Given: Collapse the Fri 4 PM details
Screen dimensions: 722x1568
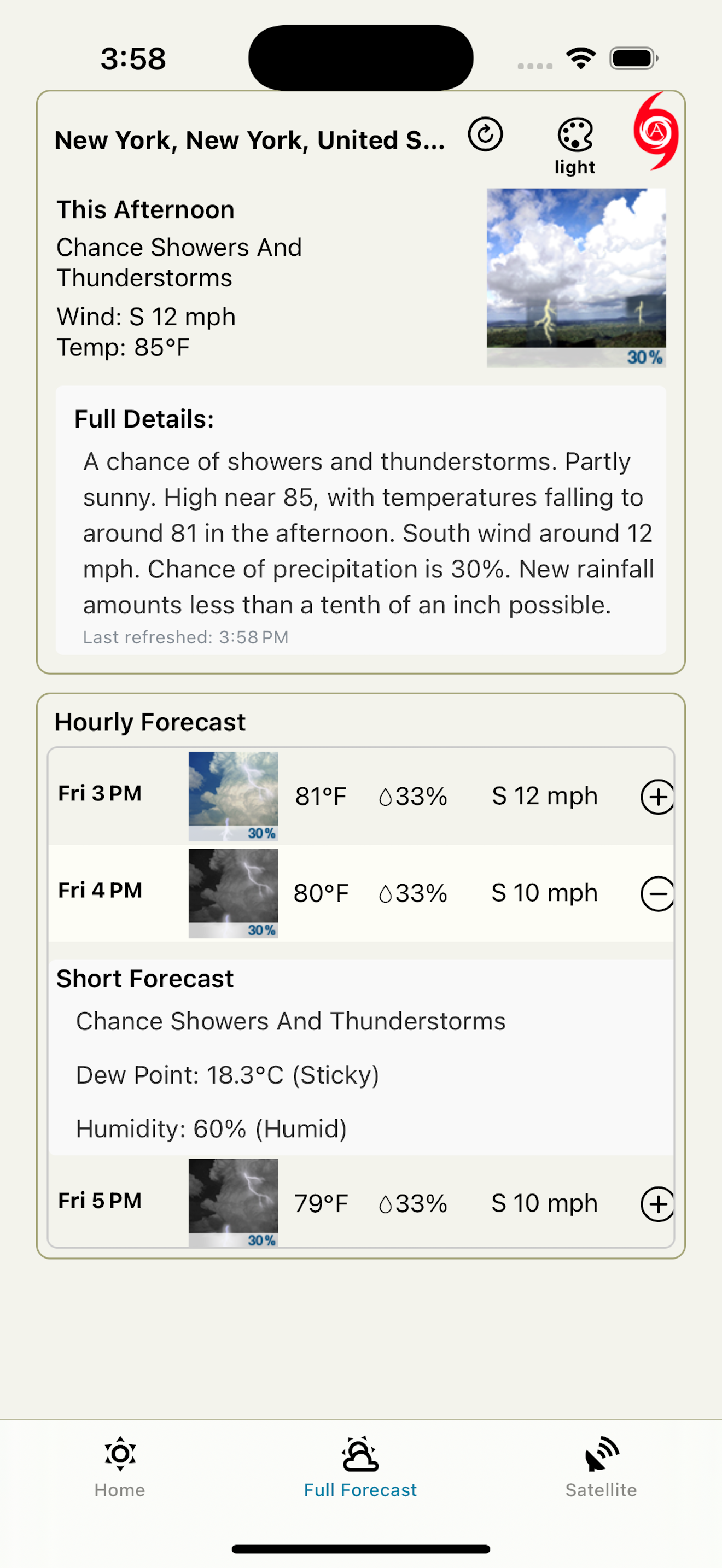Looking at the screenshot, I should [657, 893].
